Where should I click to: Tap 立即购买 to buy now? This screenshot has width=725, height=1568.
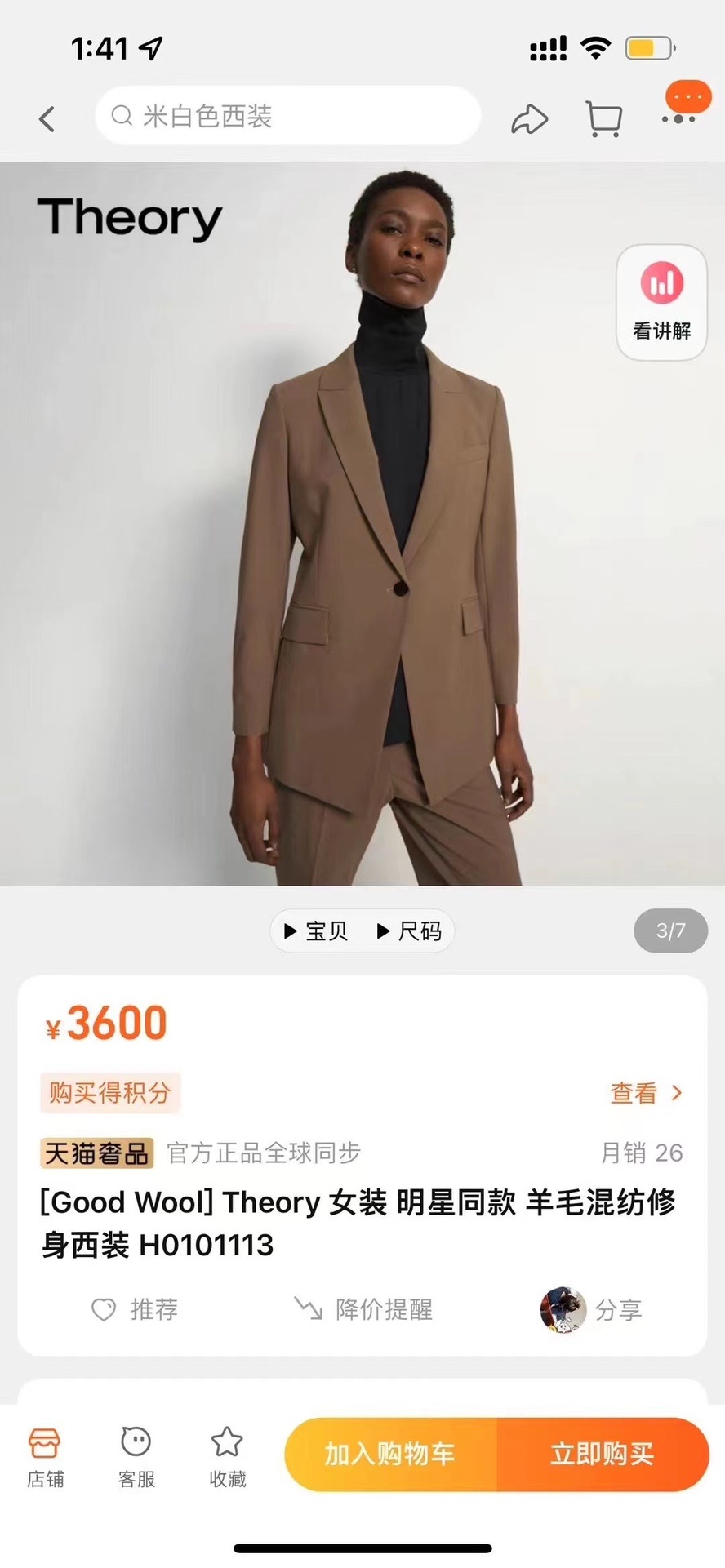pyautogui.click(x=603, y=1454)
